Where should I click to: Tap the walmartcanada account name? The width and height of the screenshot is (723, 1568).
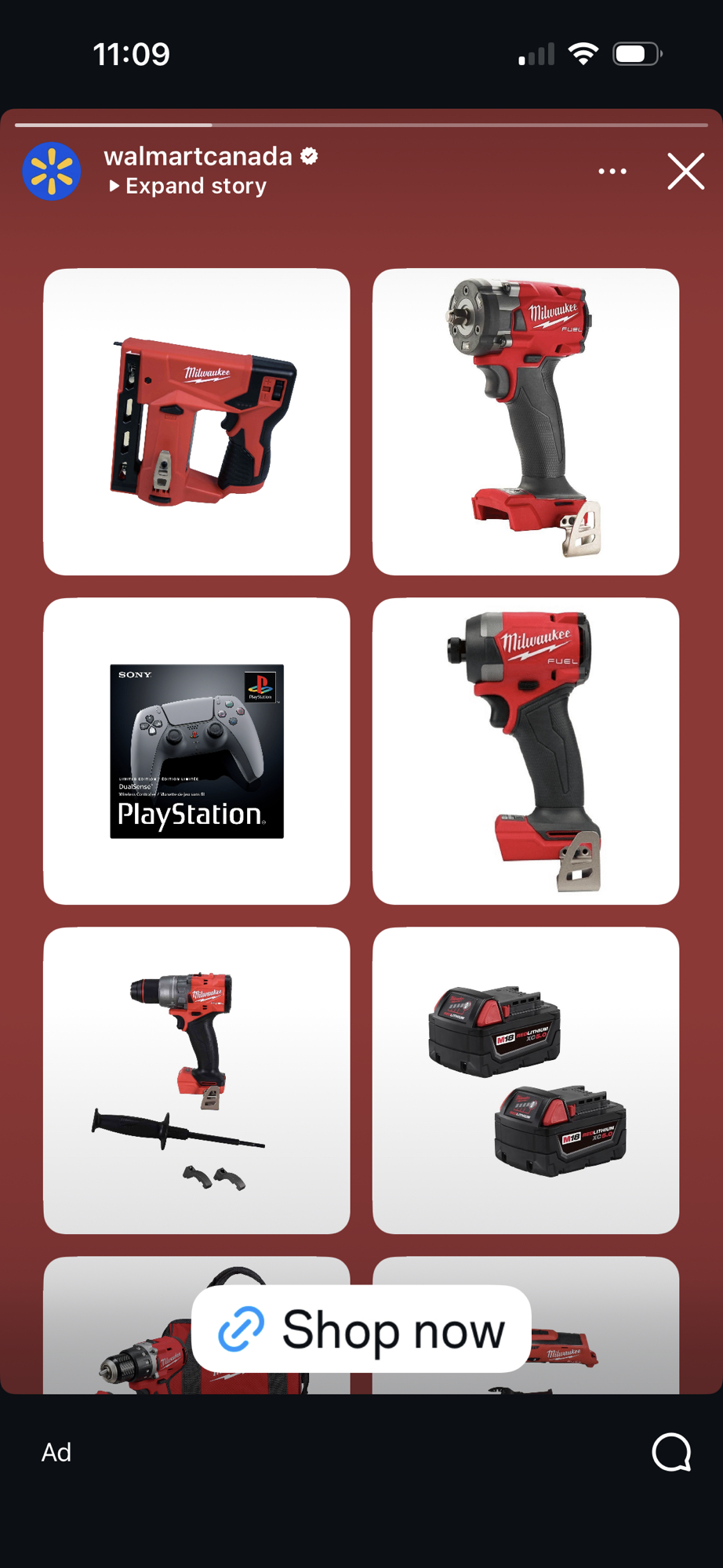(x=198, y=156)
